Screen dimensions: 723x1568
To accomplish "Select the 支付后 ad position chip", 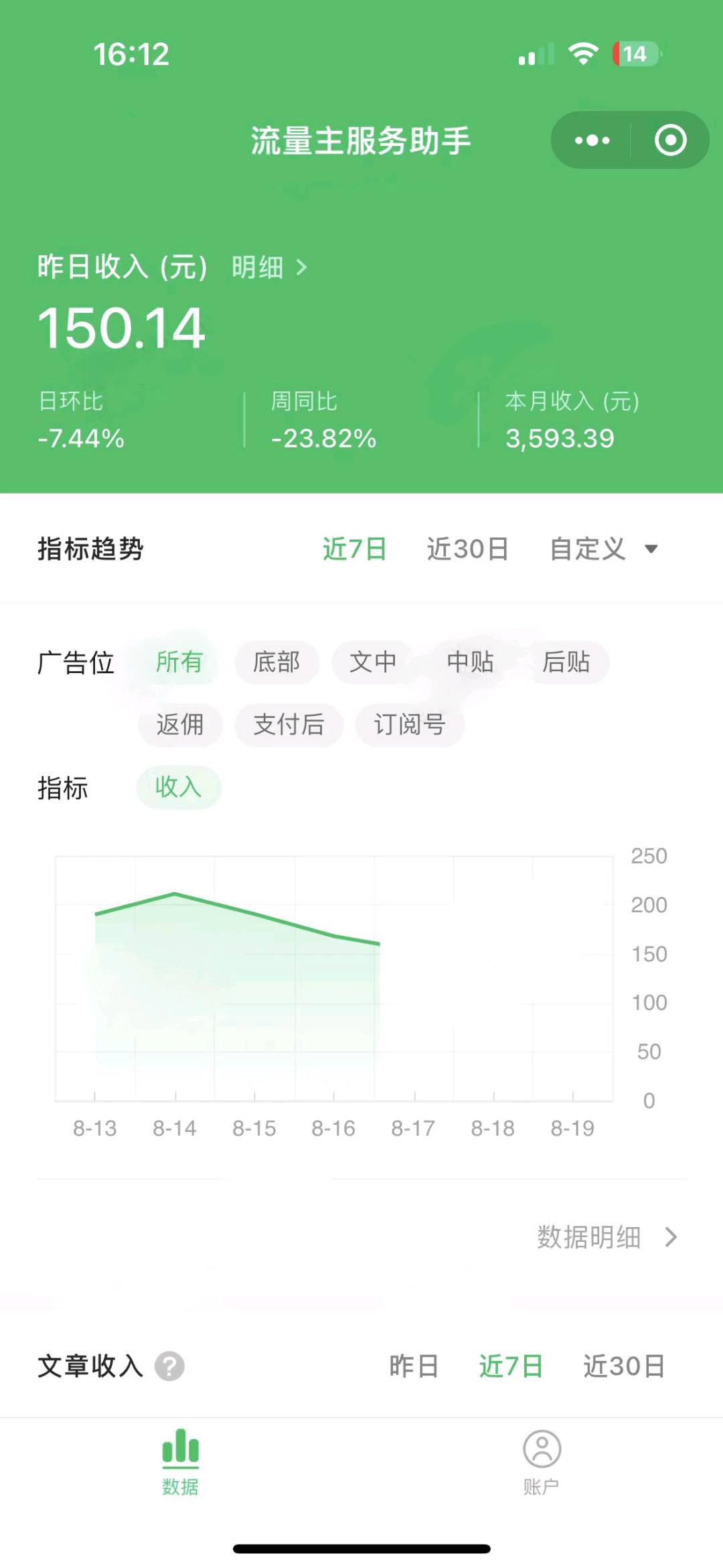I will point(289,725).
